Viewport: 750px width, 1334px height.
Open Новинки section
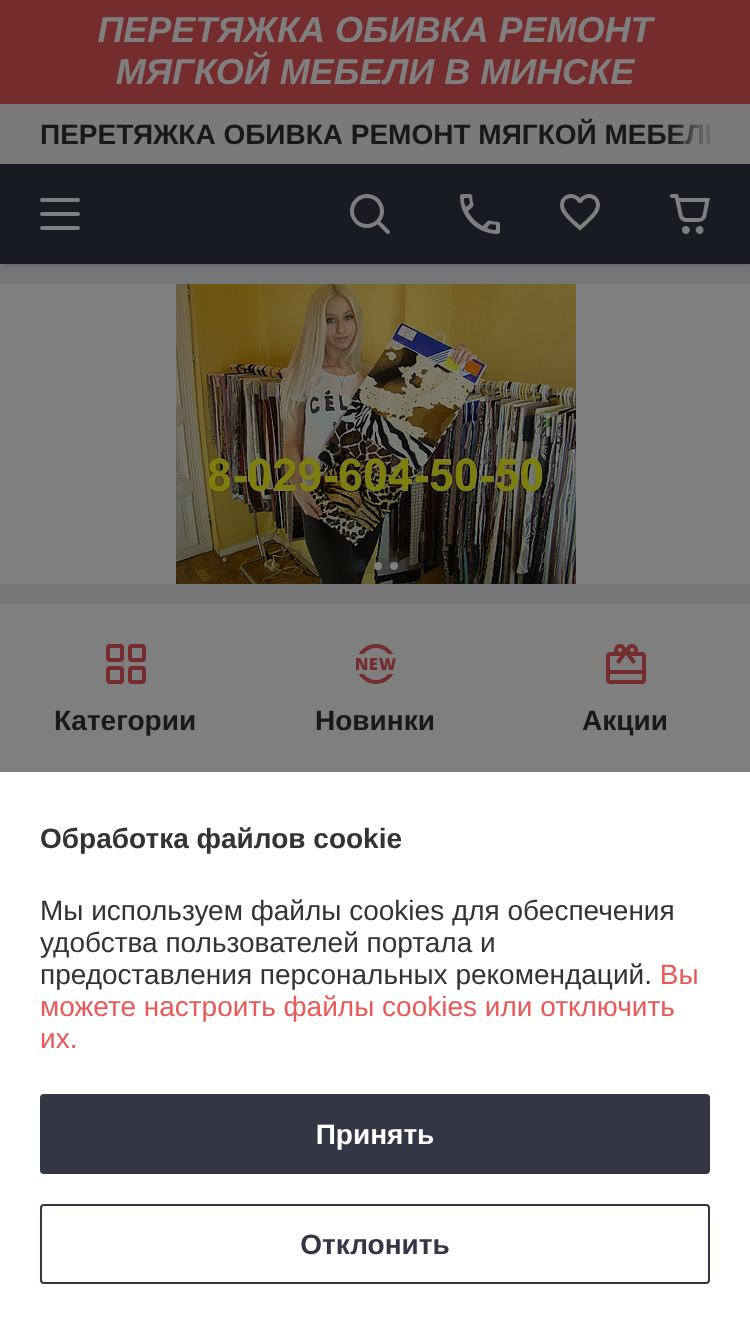(375, 690)
